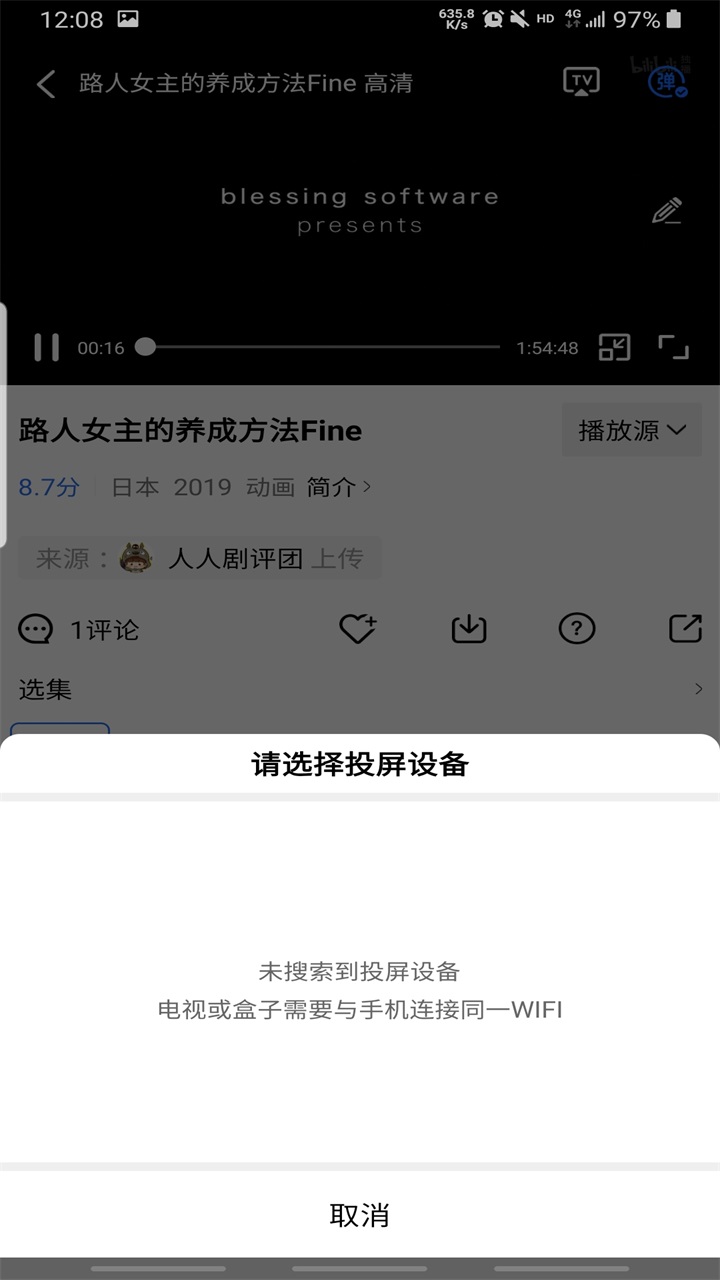Open the TV cast icon
This screenshot has height=1280, width=720.
581,82
